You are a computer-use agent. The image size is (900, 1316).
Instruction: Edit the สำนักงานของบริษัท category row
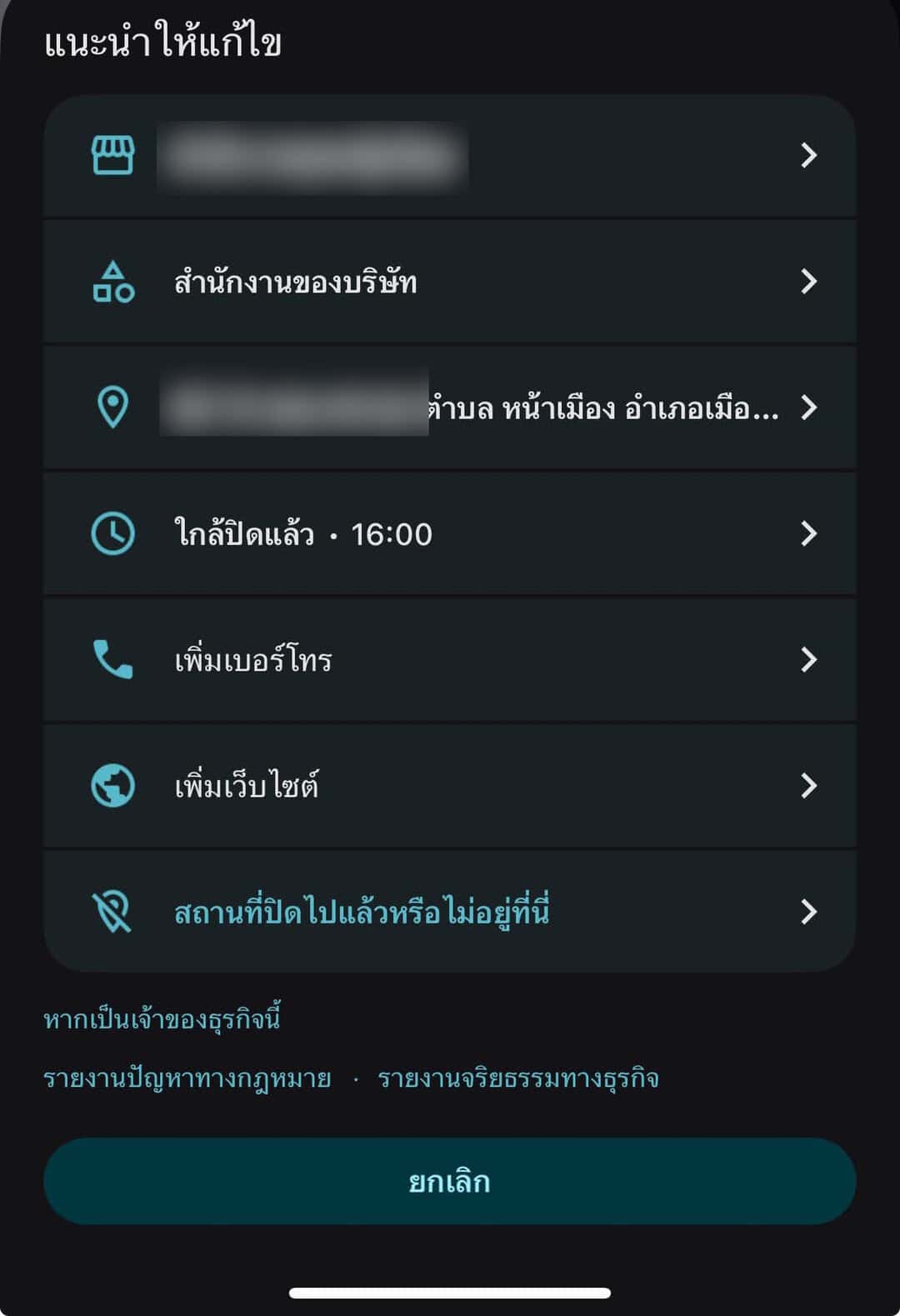(450, 282)
